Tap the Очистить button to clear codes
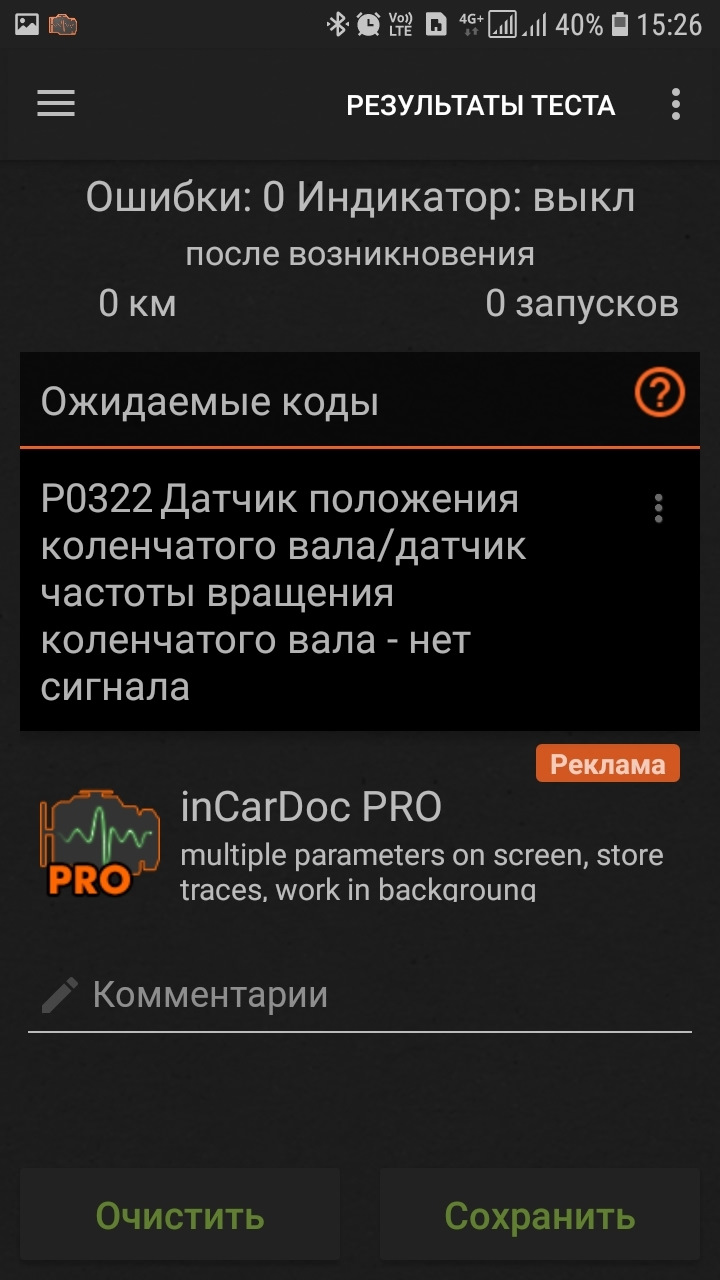Viewport: 720px width, 1280px height. point(180,1215)
